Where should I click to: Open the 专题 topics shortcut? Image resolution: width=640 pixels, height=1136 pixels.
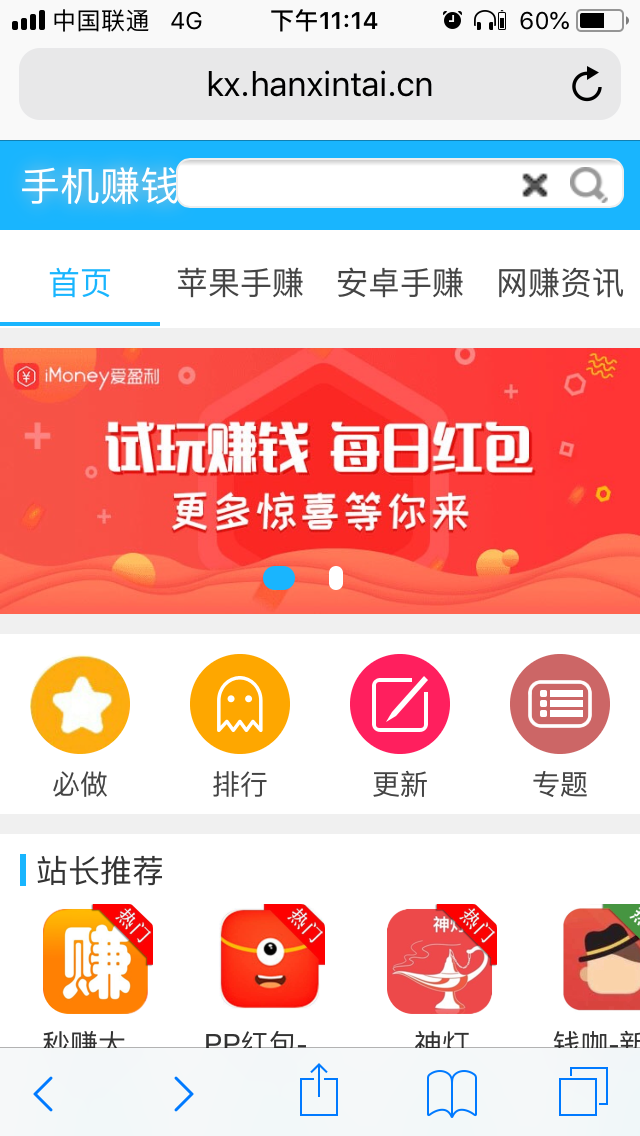(x=560, y=704)
